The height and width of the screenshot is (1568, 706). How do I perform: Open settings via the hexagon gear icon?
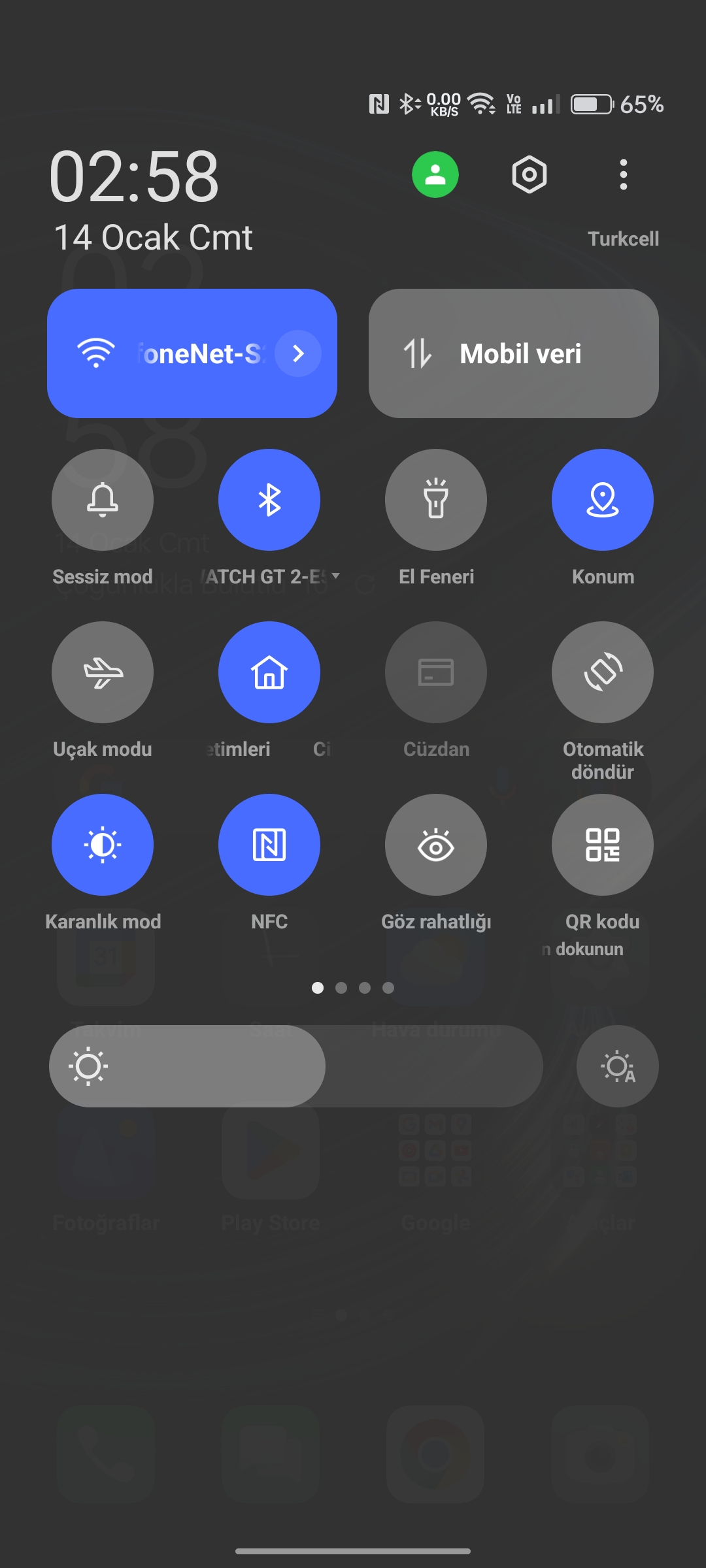[x=529, y=174]
